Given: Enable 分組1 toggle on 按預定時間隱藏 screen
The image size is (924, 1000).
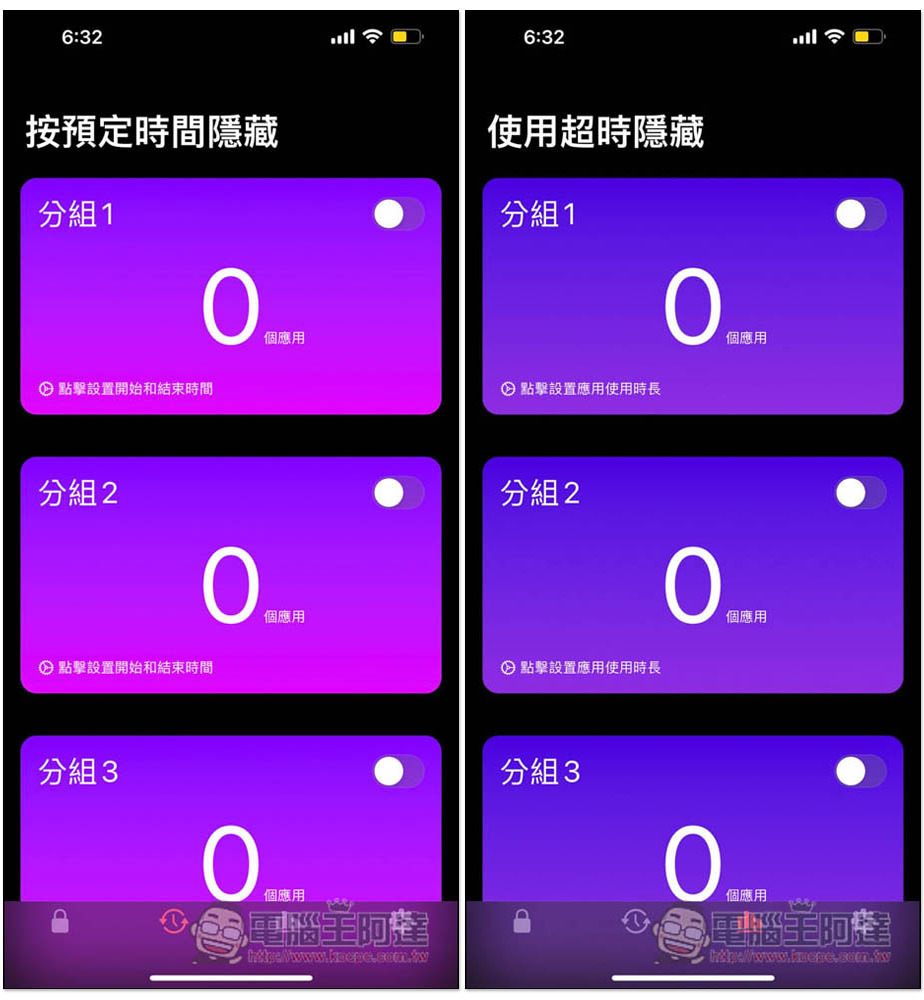Looking at the screenshot, I should tap(398, 214).
